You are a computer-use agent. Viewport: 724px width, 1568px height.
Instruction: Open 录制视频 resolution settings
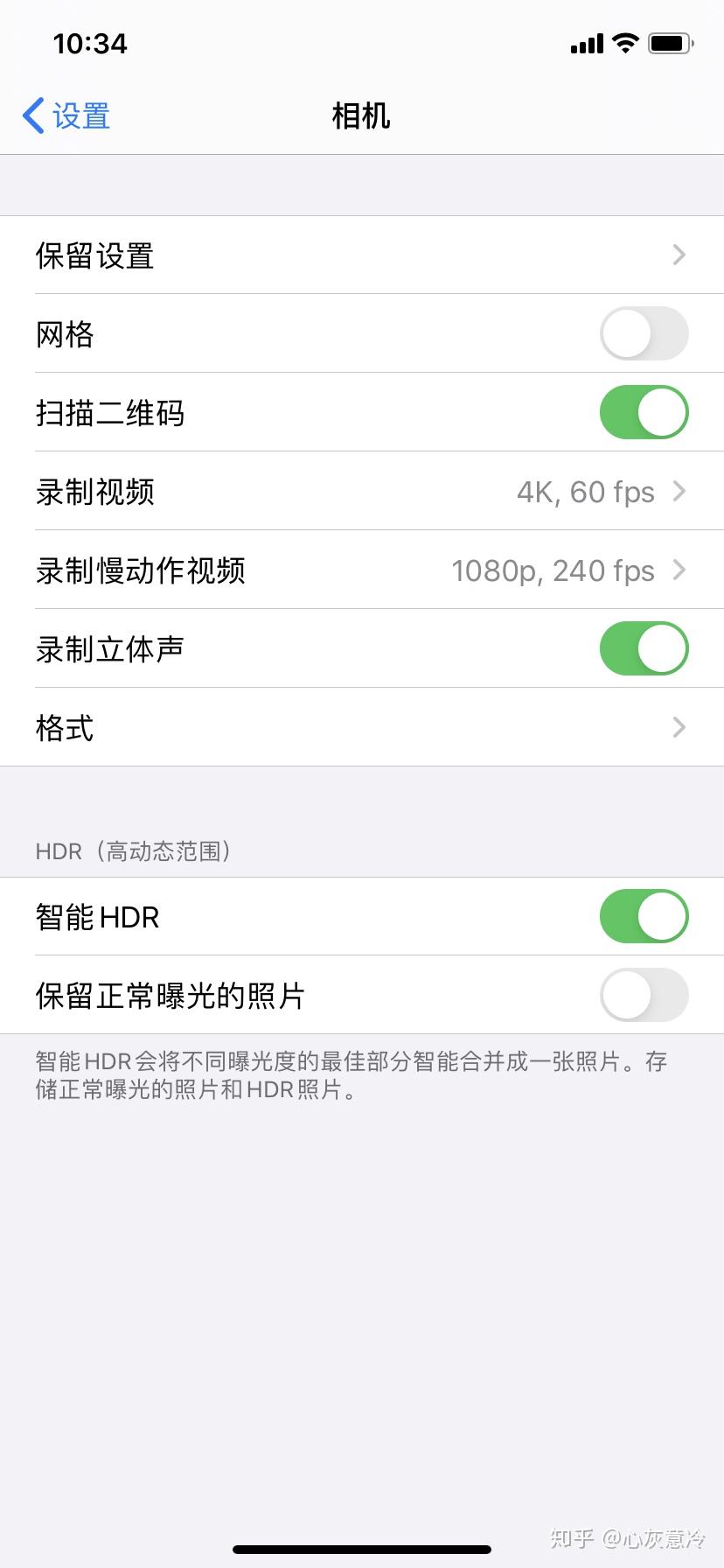tap(360, 492)
